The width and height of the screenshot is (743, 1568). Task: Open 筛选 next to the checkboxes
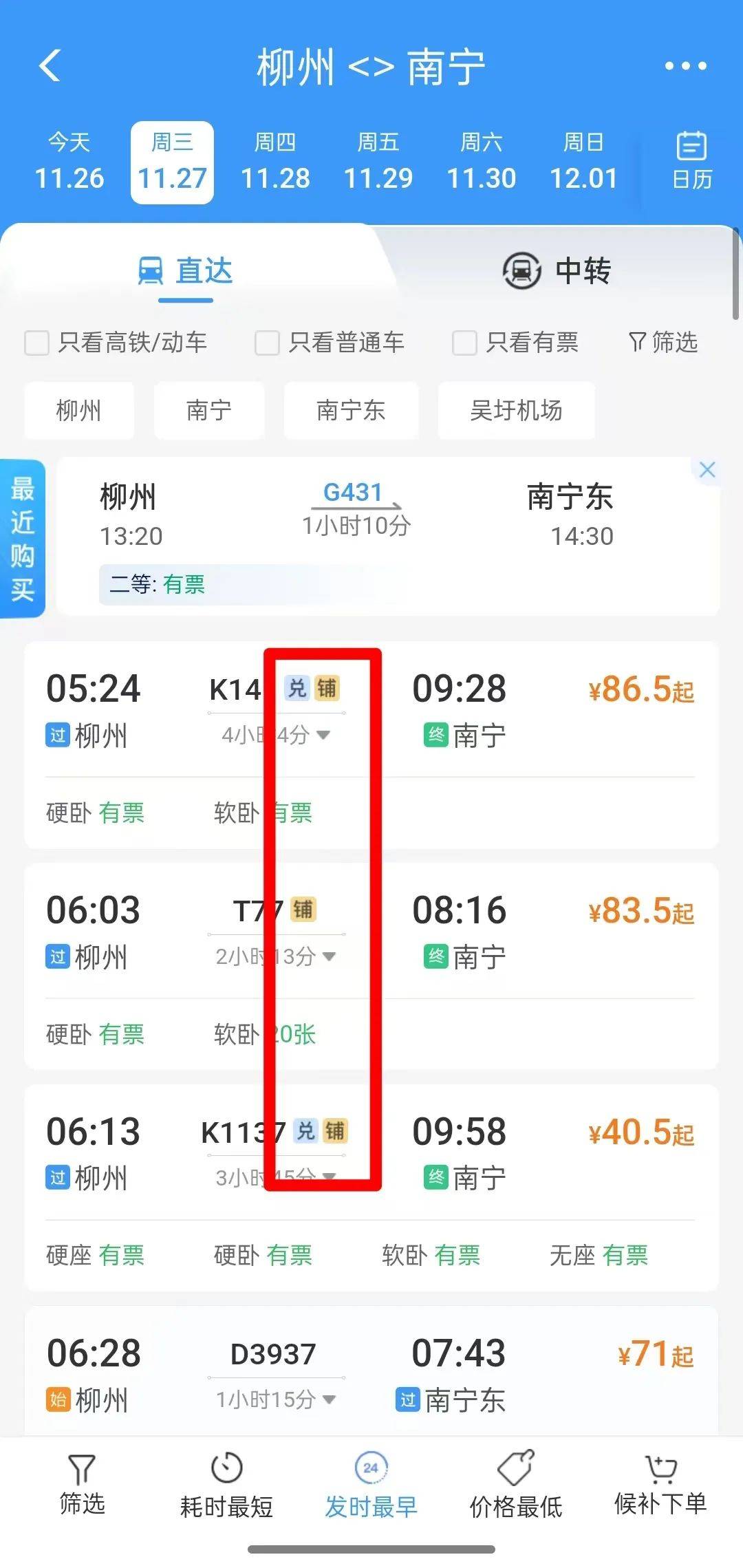click(663, 342)
